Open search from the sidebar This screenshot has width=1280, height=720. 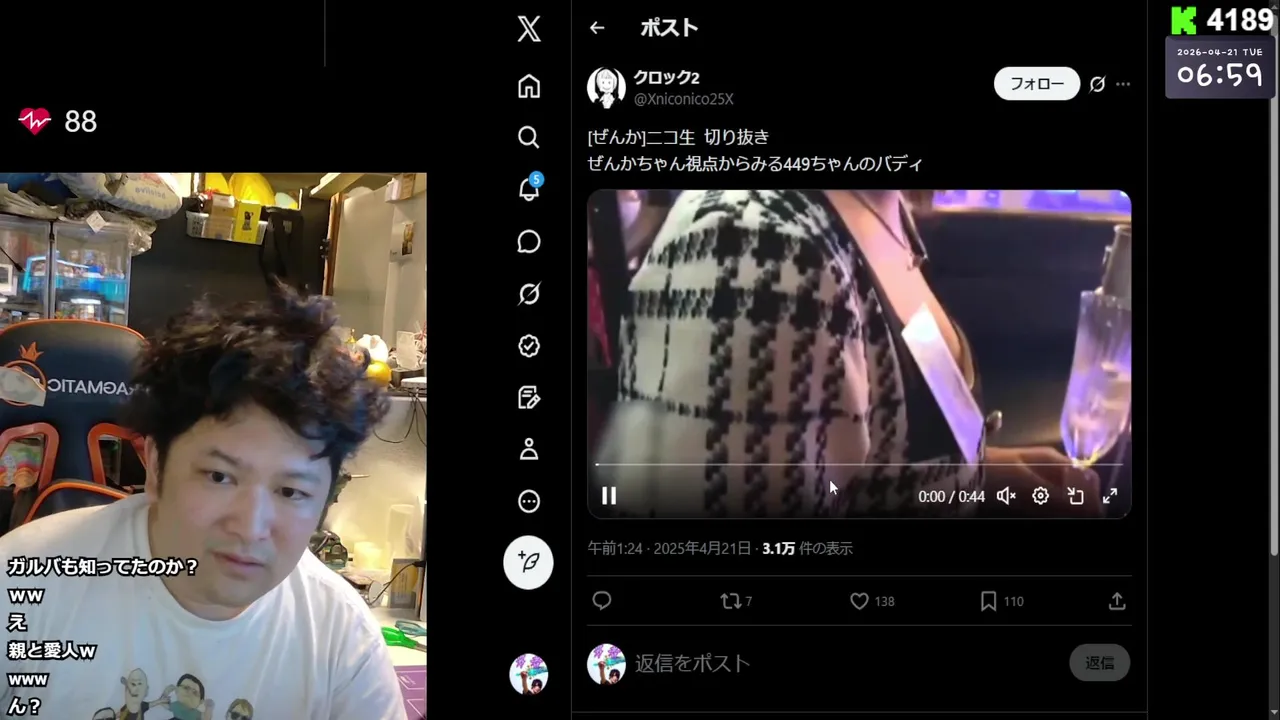(529, 137)
